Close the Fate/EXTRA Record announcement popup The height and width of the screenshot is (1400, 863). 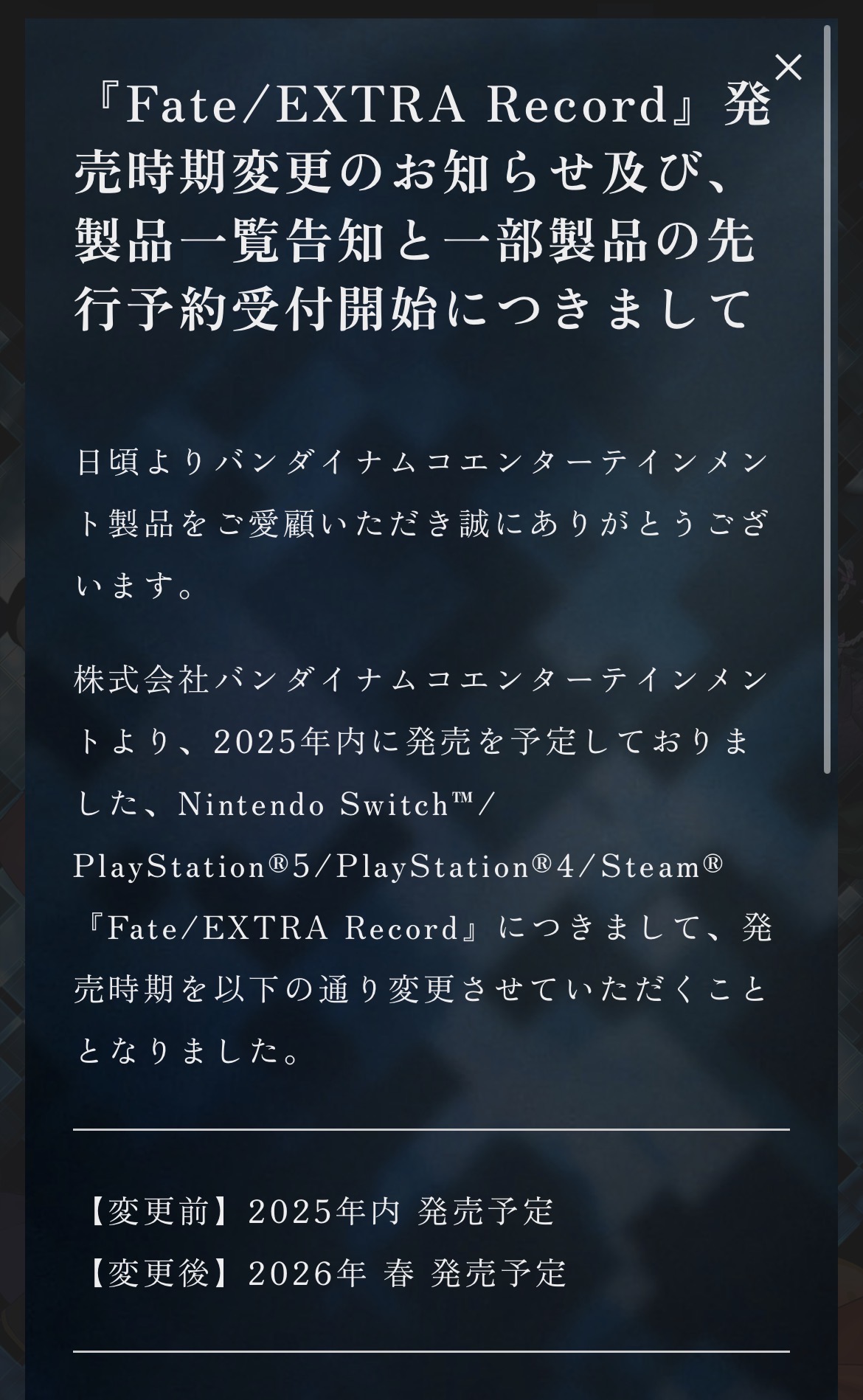pyautogui.click(x=788, y=67)
